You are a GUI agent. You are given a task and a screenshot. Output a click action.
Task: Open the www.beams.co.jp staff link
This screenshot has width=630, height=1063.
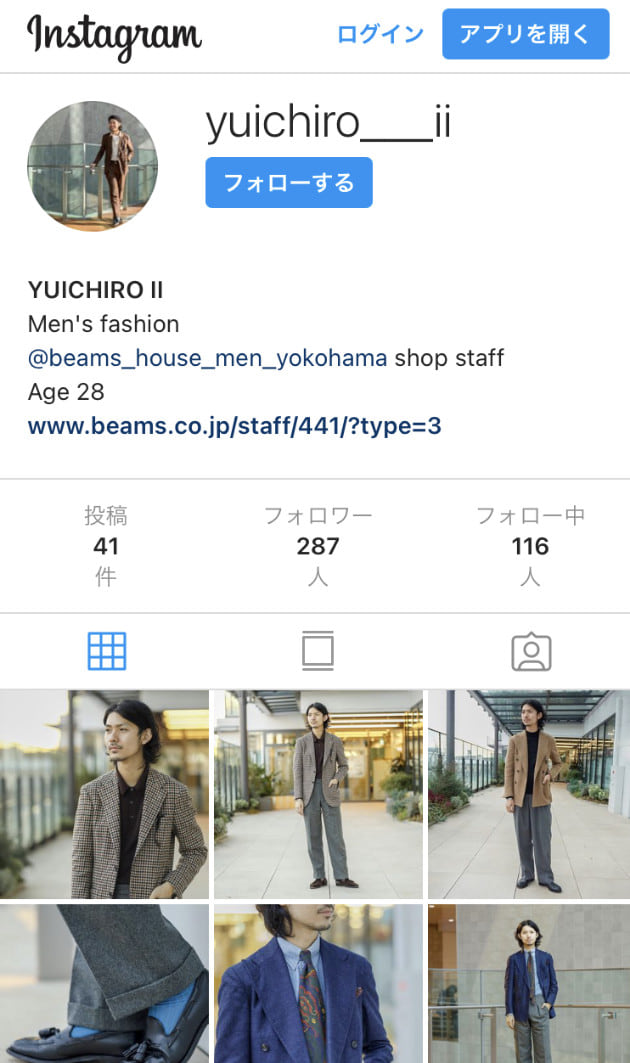tap(234, 426)
